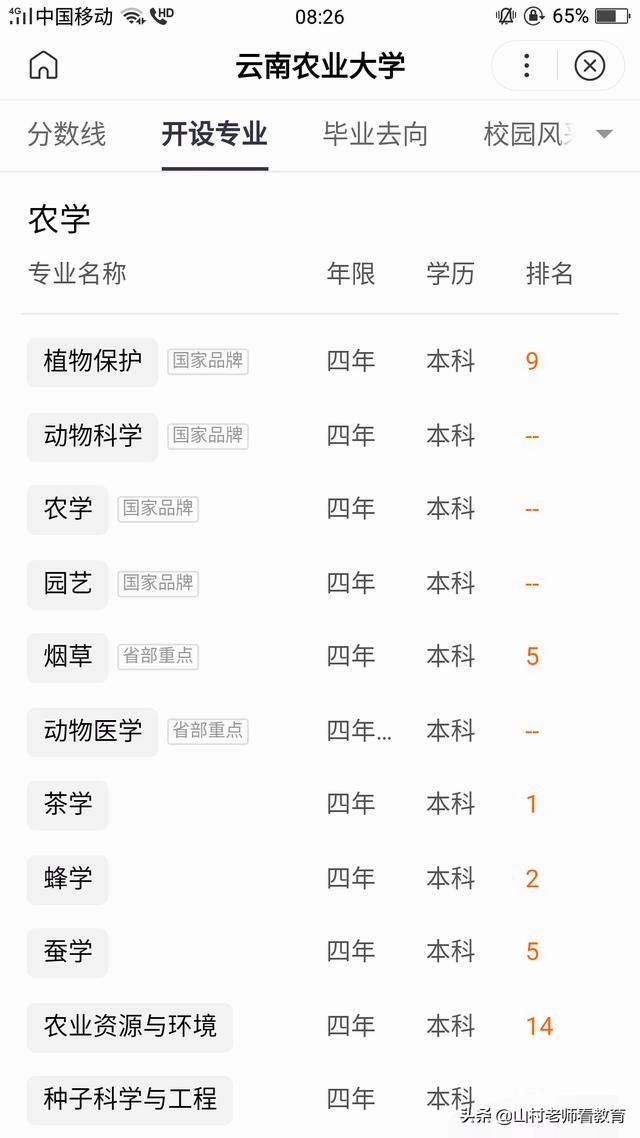
Task: Select the 开设专业 tab
Action: pyautogui.click(x=215, y=135)
